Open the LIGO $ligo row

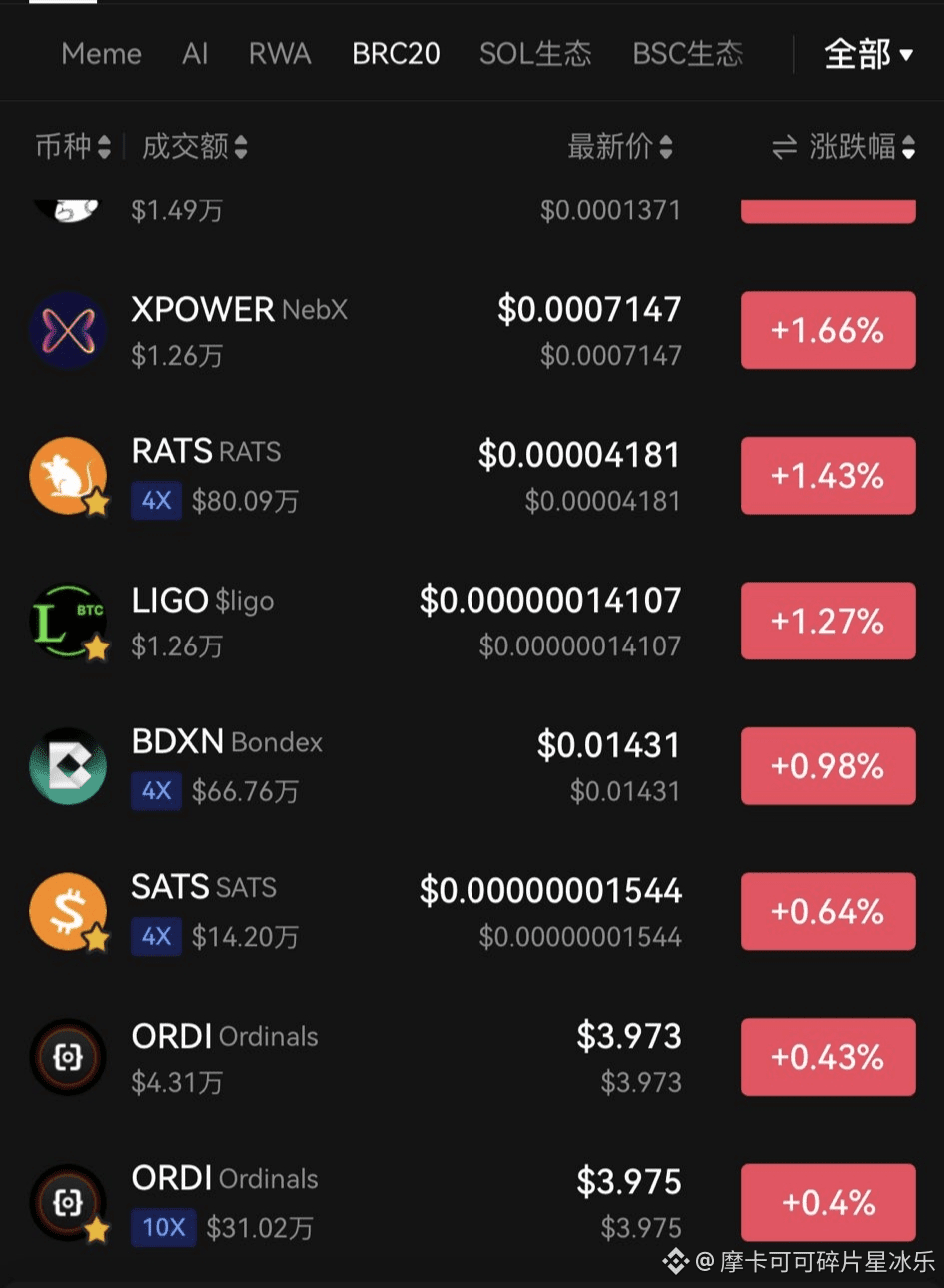pos(472,621)
